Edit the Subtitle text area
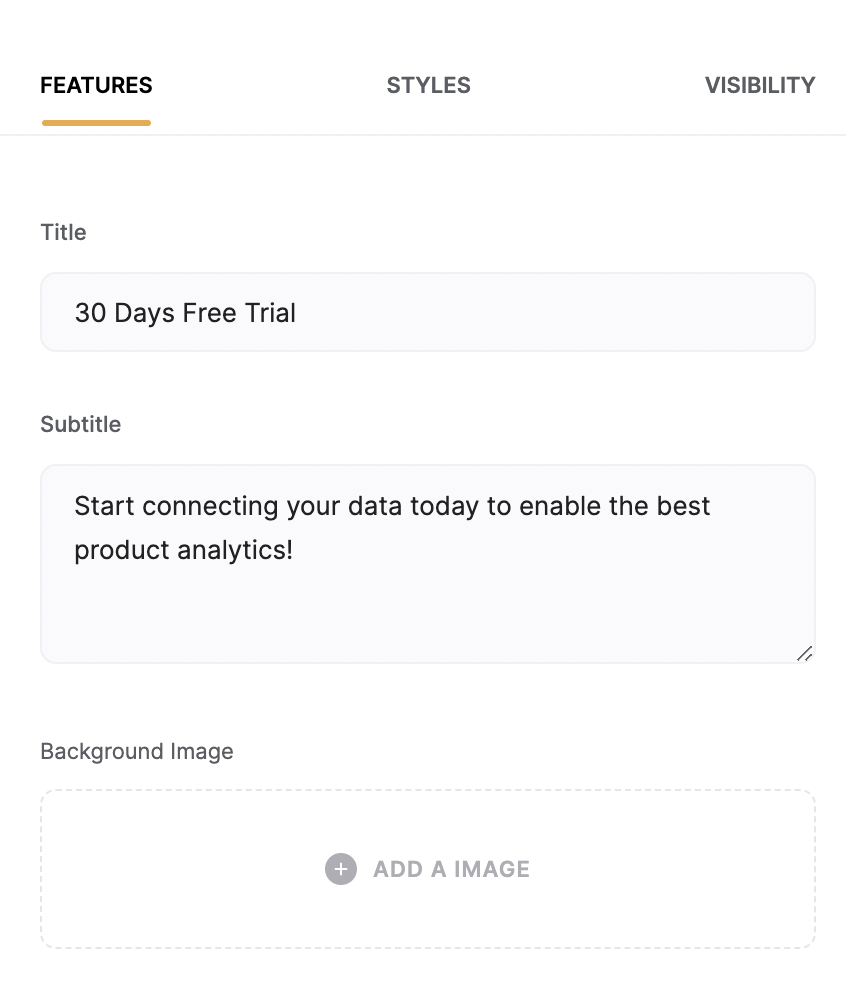 (x=427, y=563)
